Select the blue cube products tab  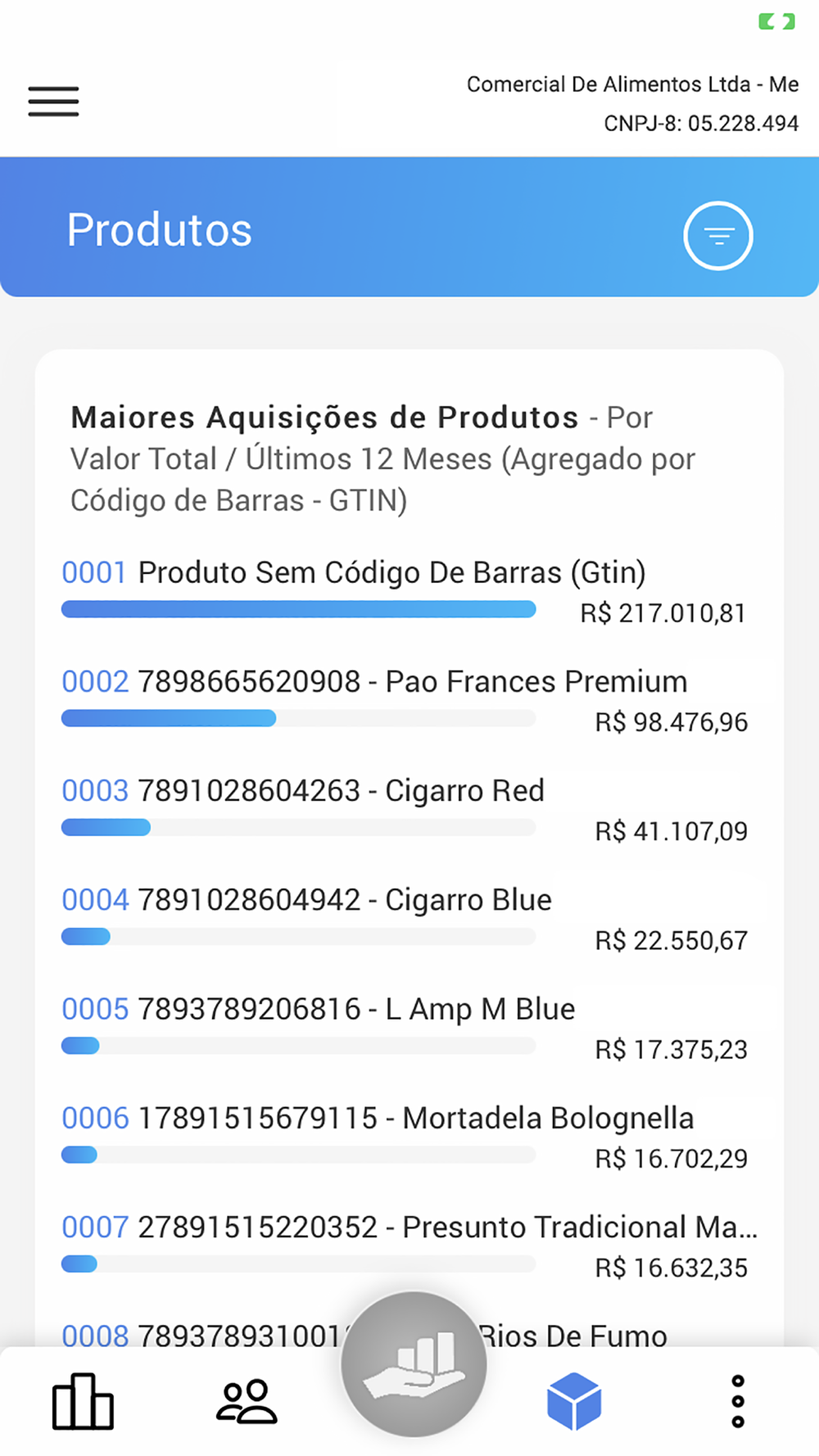pyautogui.click(x=574, y=1401)
